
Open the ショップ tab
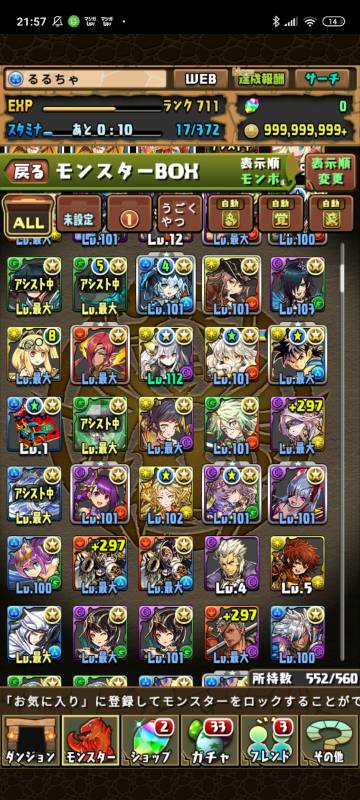tap(149, 740)
